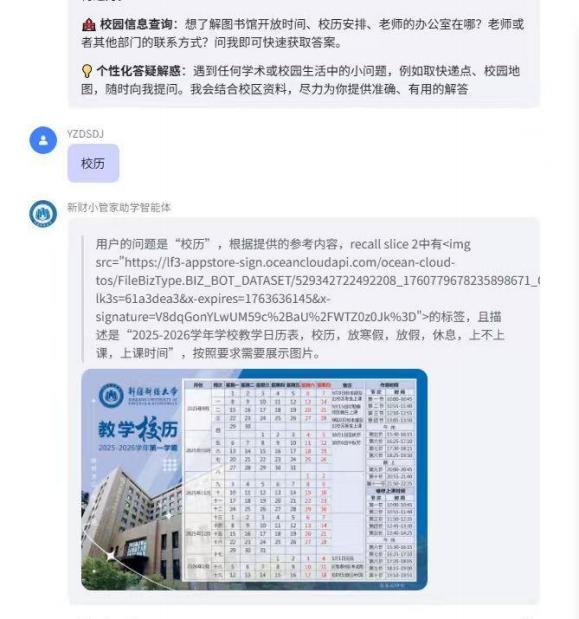Tap the 新财小管家助学智能体 bot avatar
579x619 pixels.
43,214
